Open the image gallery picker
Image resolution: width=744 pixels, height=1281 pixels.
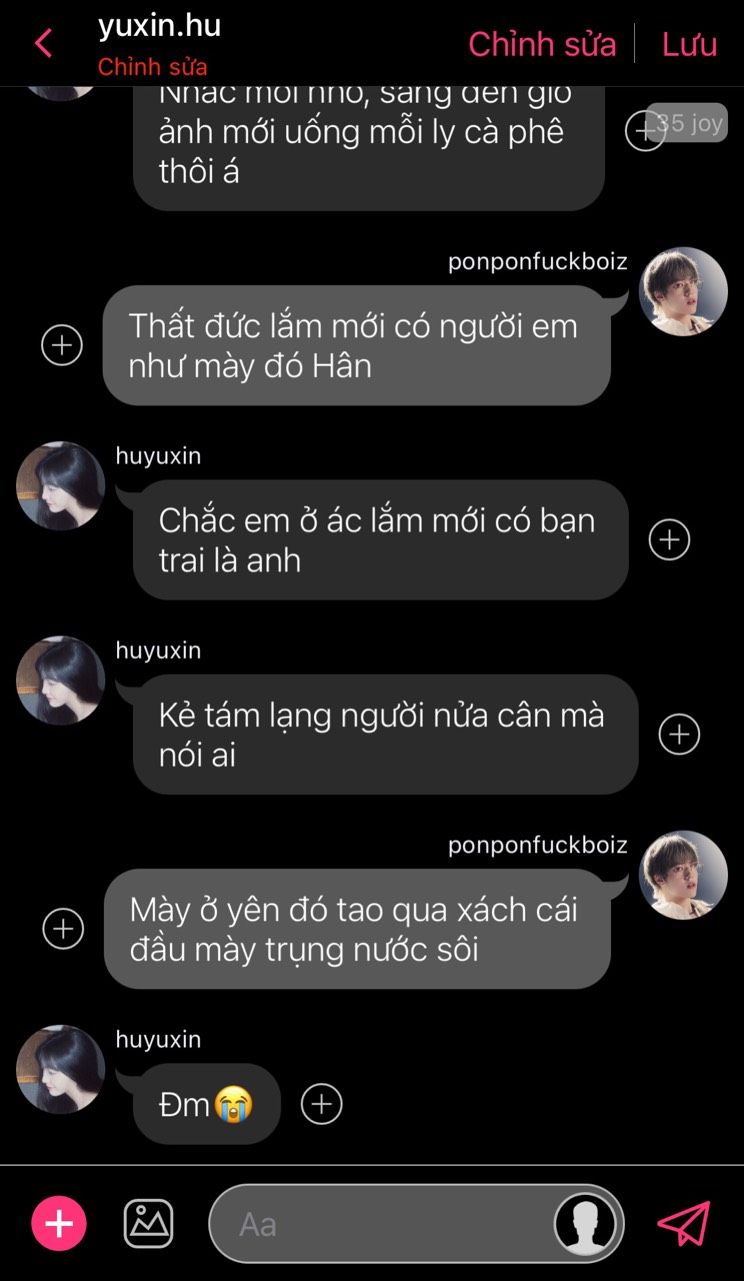tap(148, 1223)
